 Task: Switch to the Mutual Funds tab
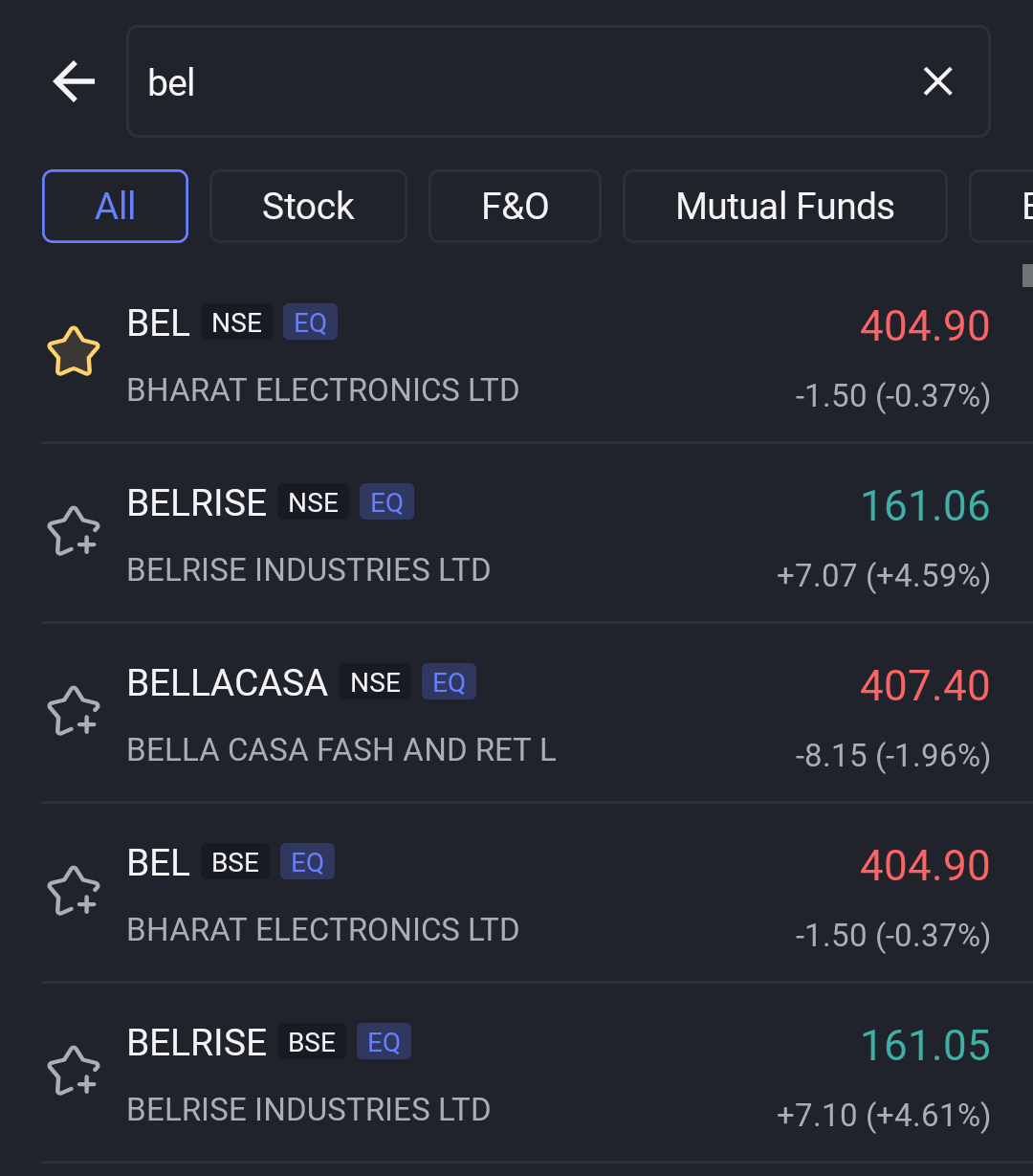[784, 206]
